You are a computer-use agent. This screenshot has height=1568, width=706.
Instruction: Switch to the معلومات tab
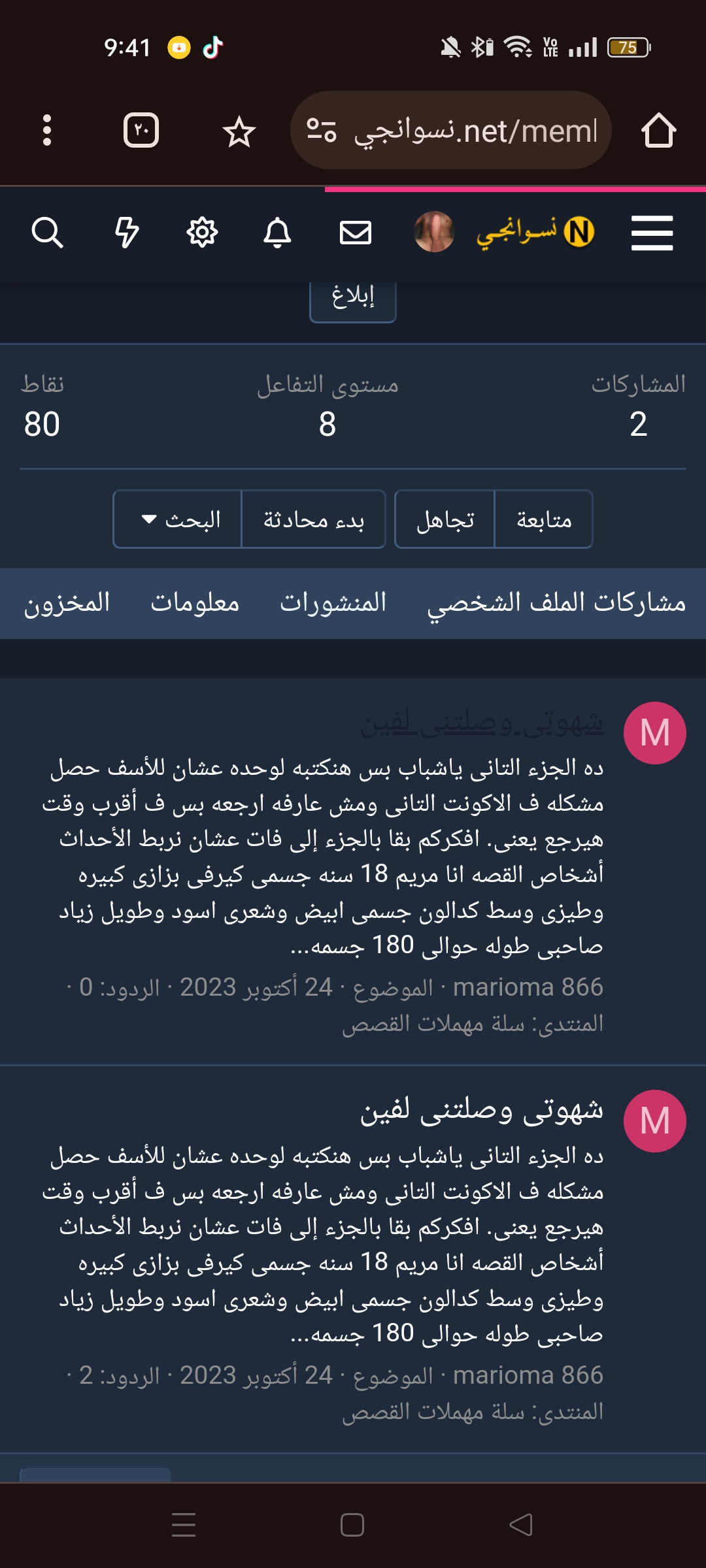(x=195, y=603)
